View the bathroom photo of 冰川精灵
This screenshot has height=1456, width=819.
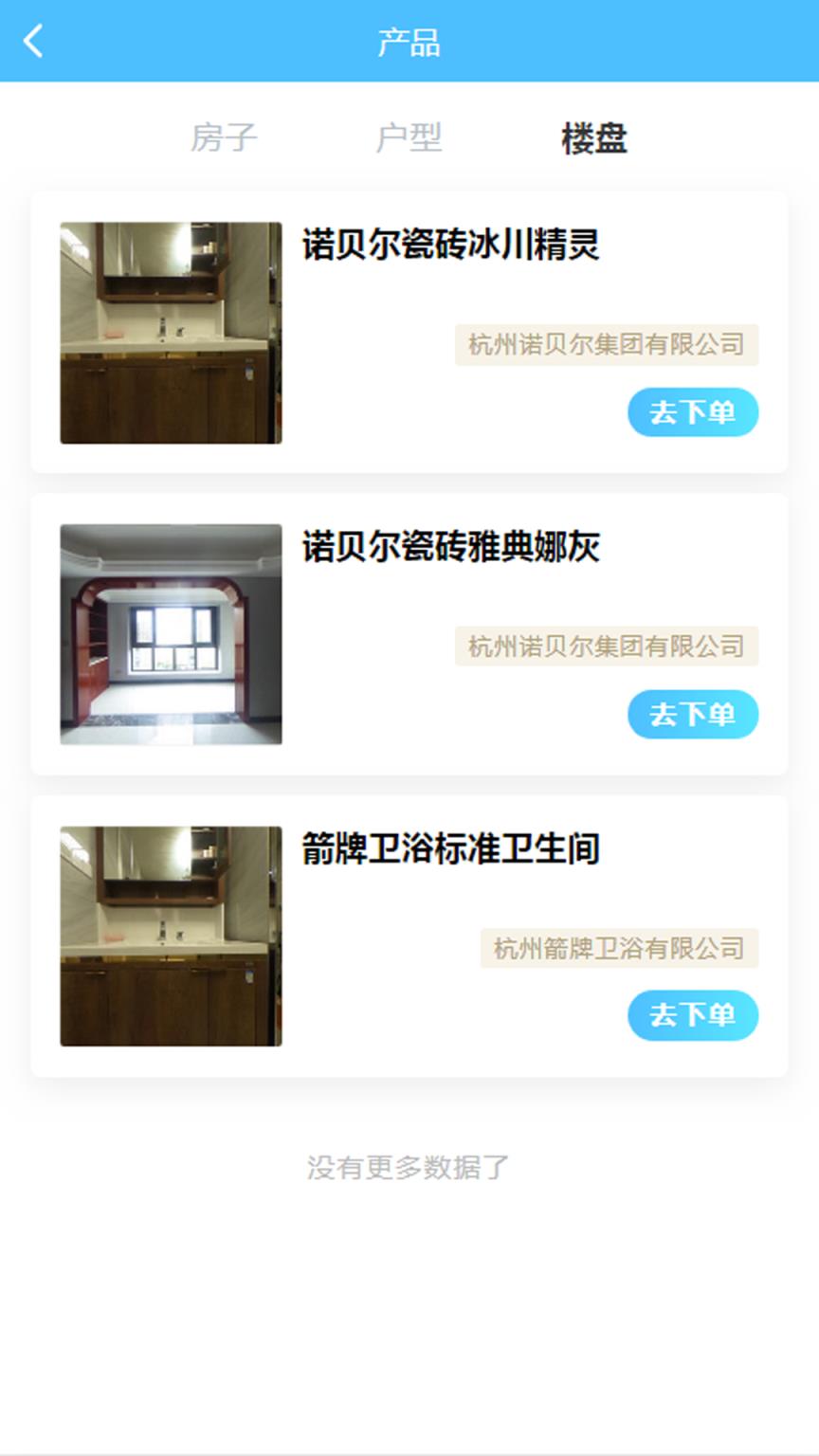pos(171,332)
